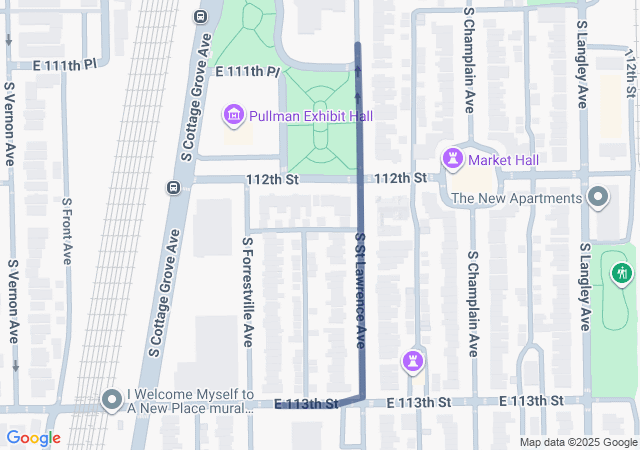Select the Market Hall place pin
This screenshot has height=450, width=640.
(x=454, y=159)
